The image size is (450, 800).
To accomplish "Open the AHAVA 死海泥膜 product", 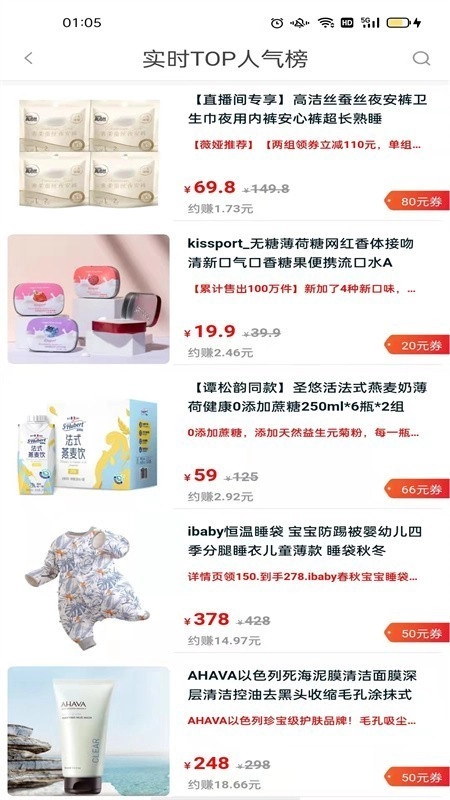I will pos(225,731).
